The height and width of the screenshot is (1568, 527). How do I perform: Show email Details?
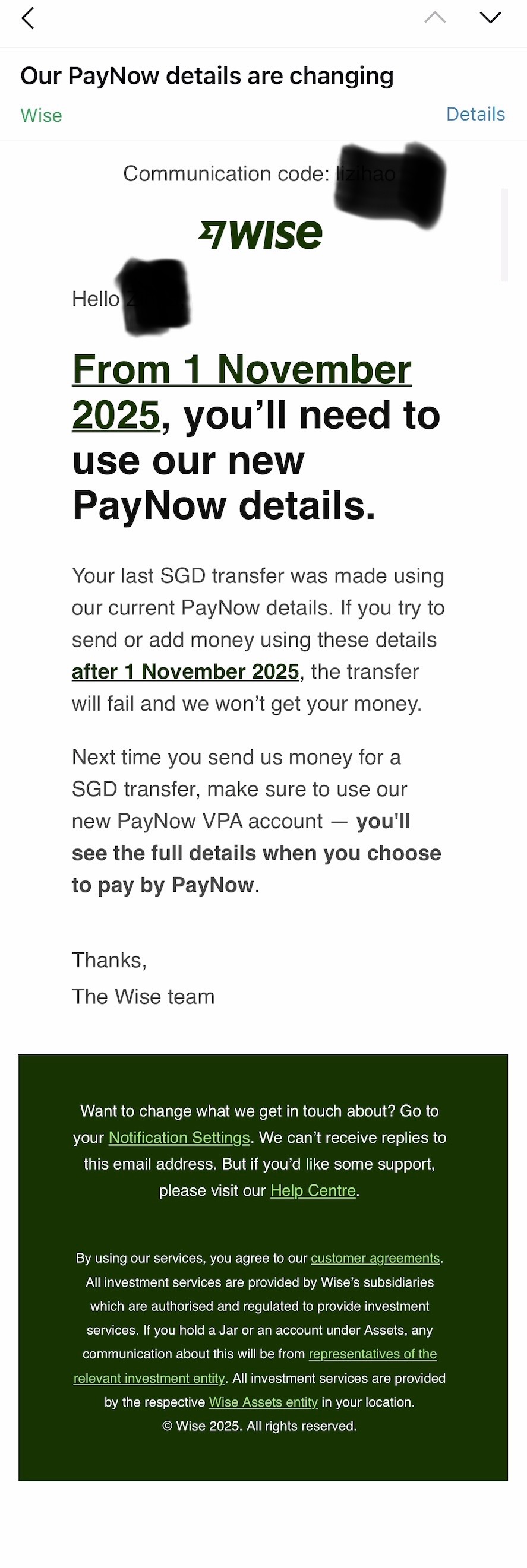[x=475, y=114]
